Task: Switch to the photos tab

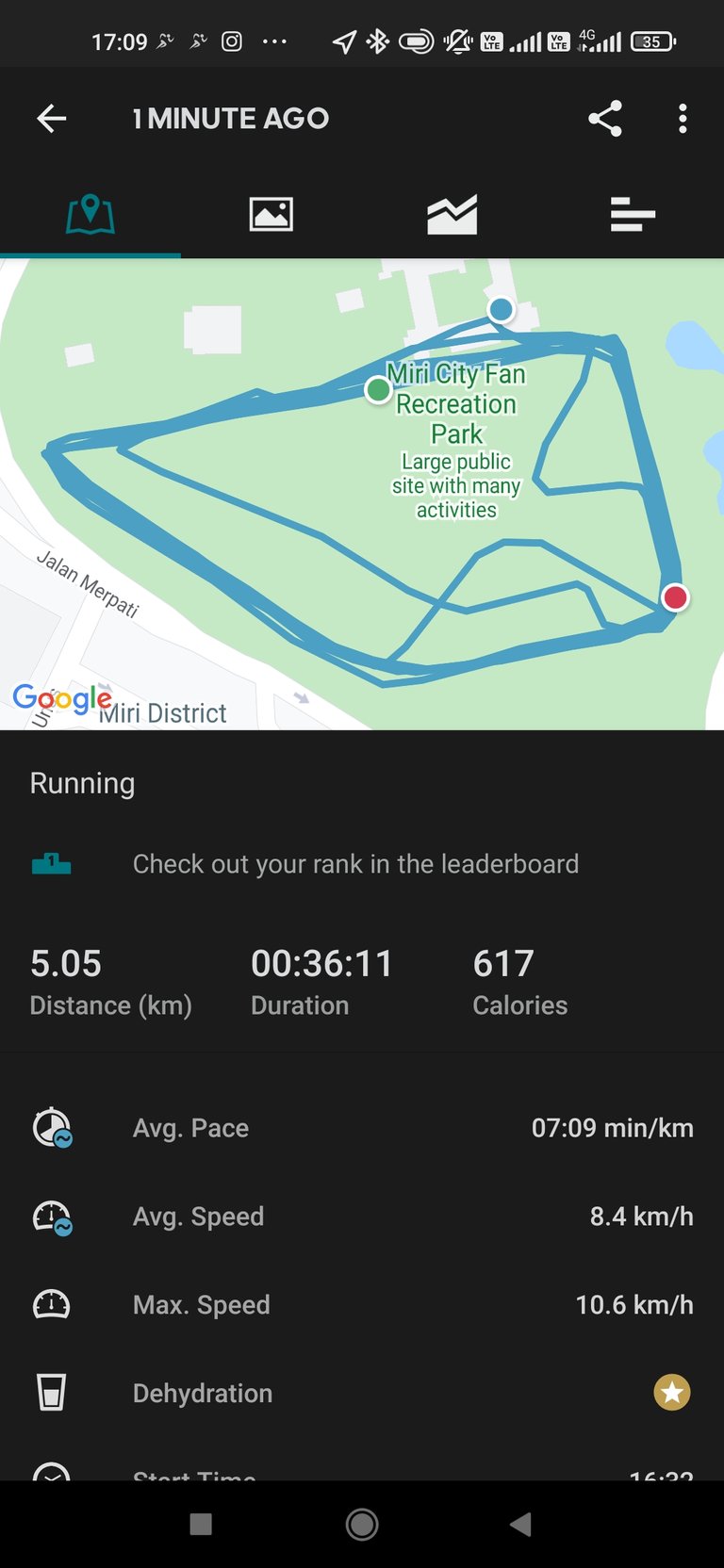Action: (x=271, y=214)
